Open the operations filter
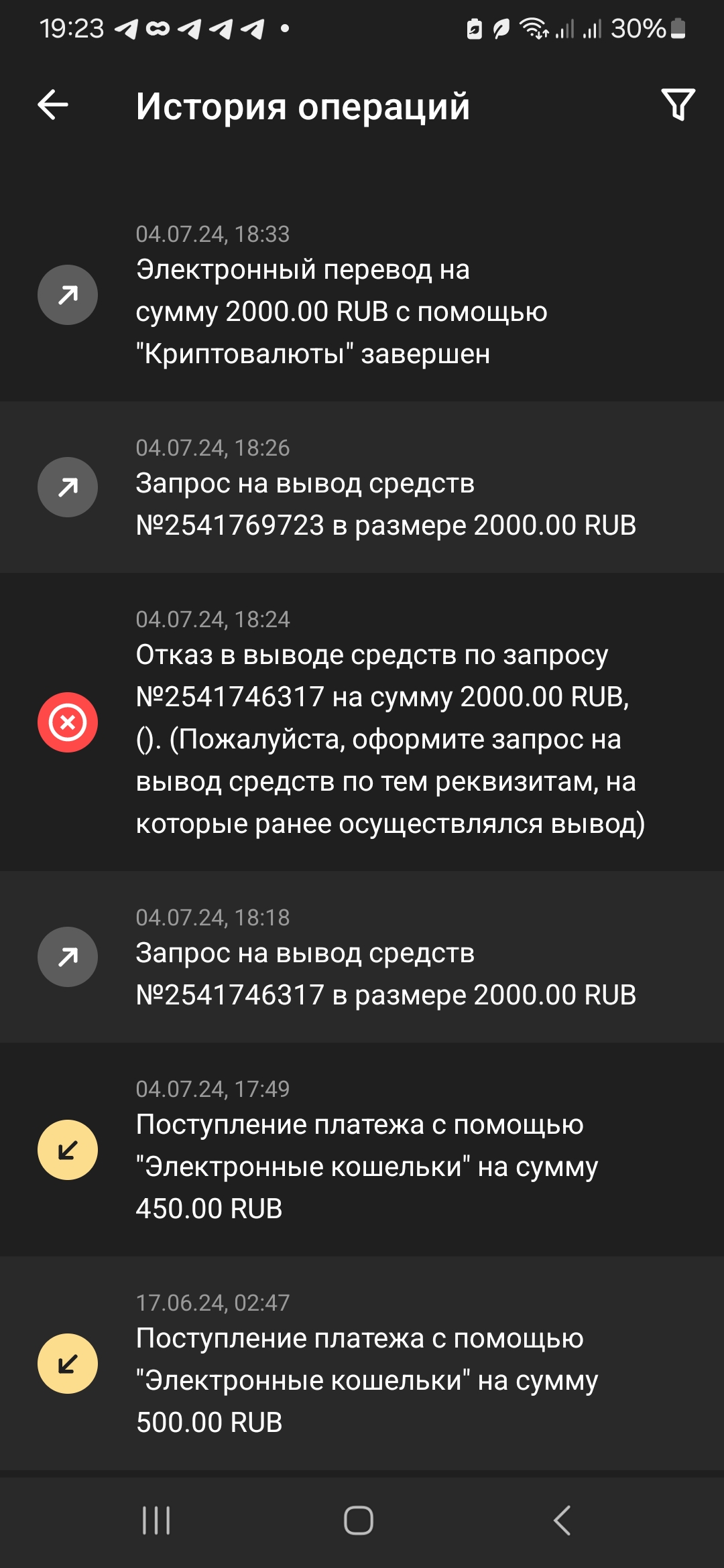The image size is (724, 1568). (x=678, y=105)
